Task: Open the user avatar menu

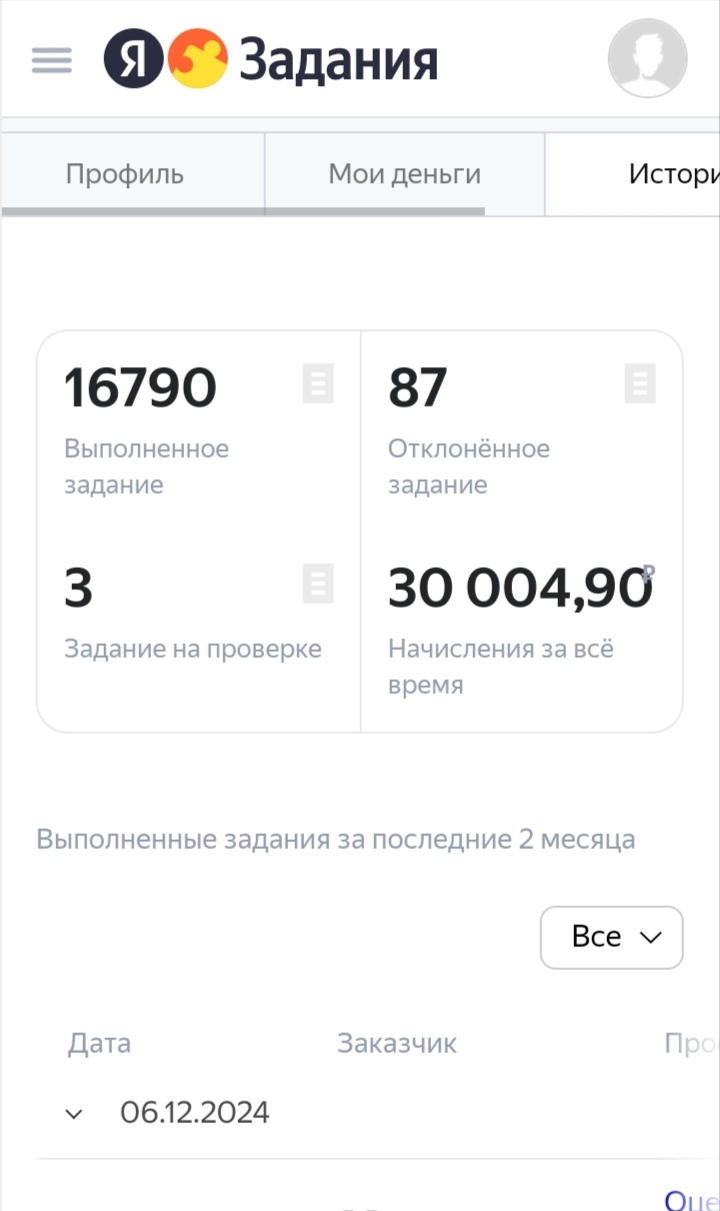Action: click(x=647, y=58)
